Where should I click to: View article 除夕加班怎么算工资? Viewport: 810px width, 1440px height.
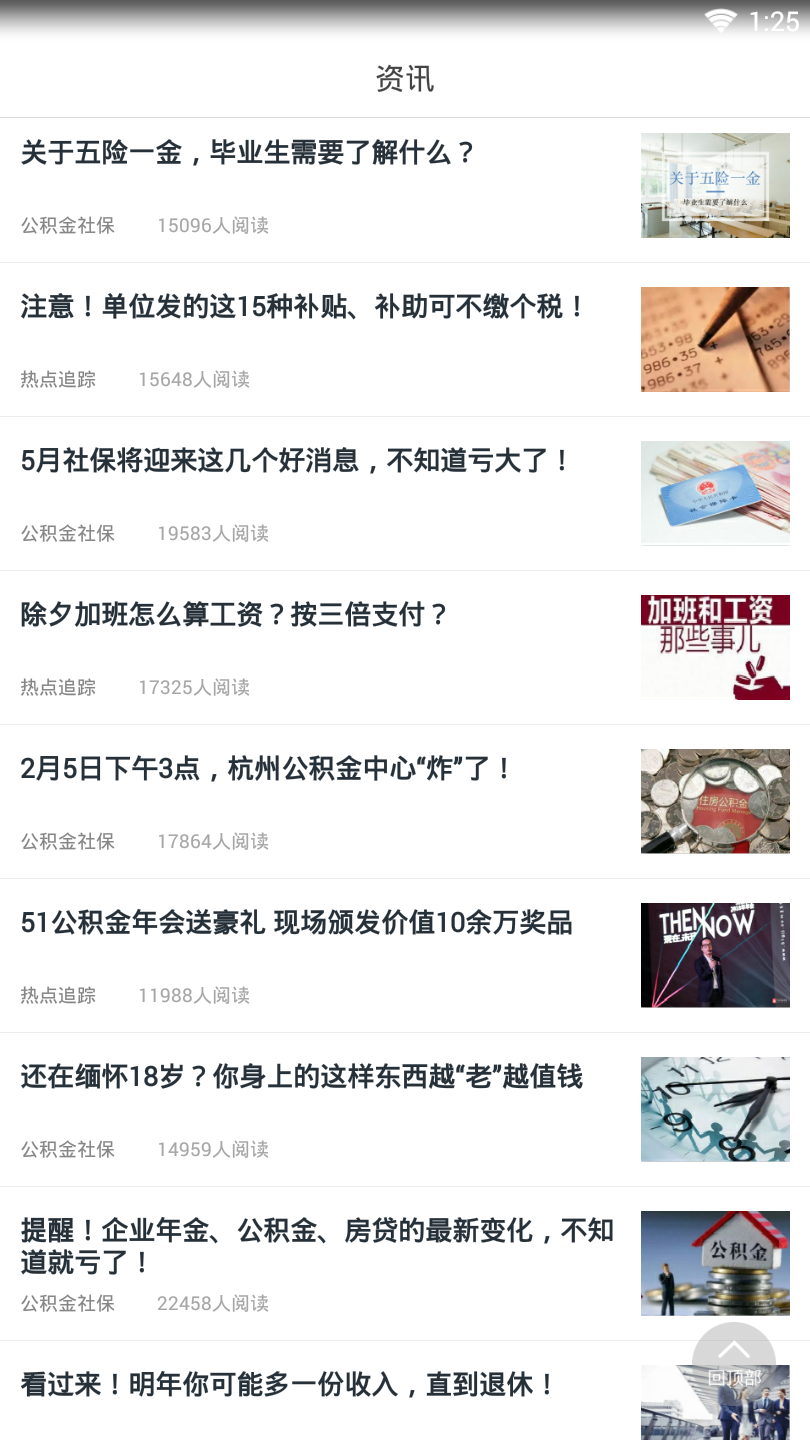coord(235,615)
